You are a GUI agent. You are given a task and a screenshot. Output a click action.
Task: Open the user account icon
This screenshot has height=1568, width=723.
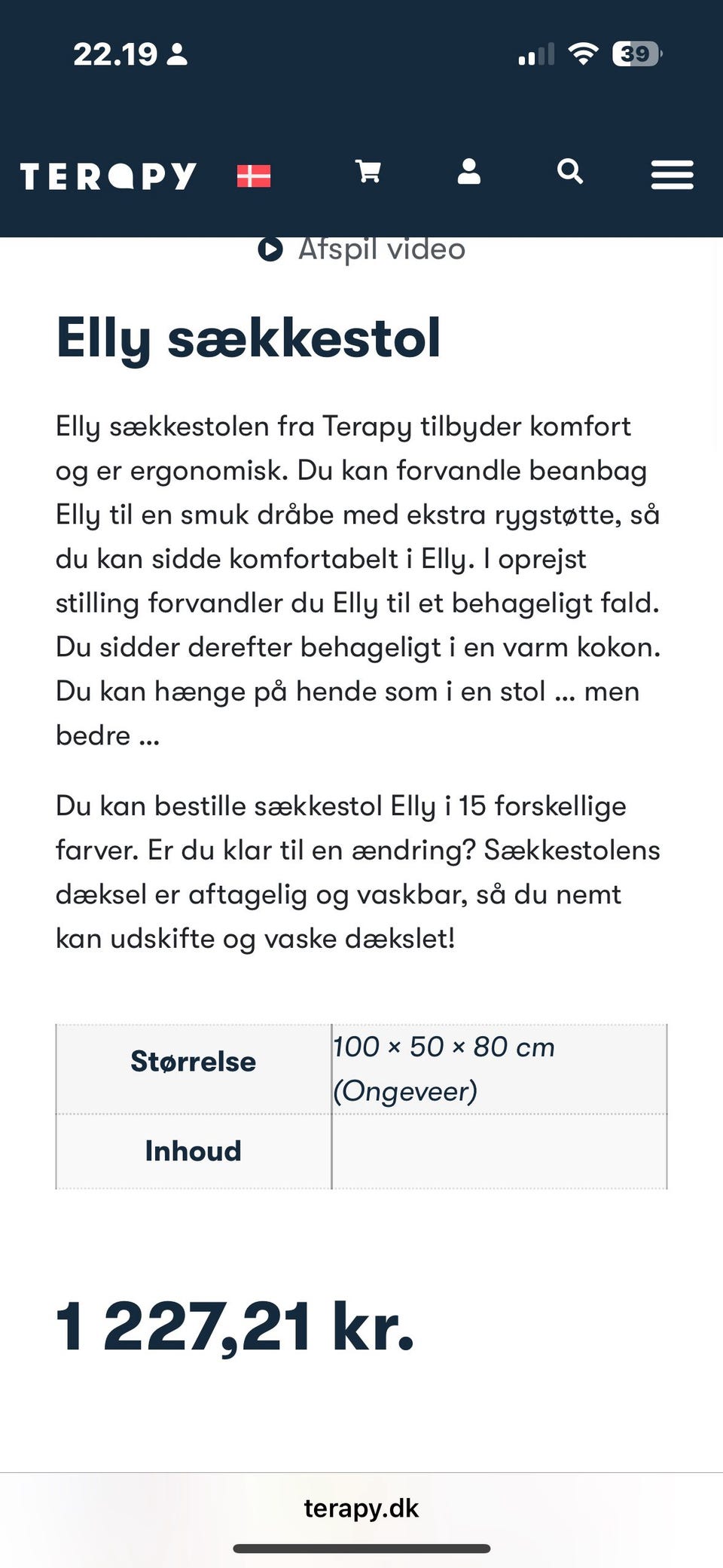(468, 173)
